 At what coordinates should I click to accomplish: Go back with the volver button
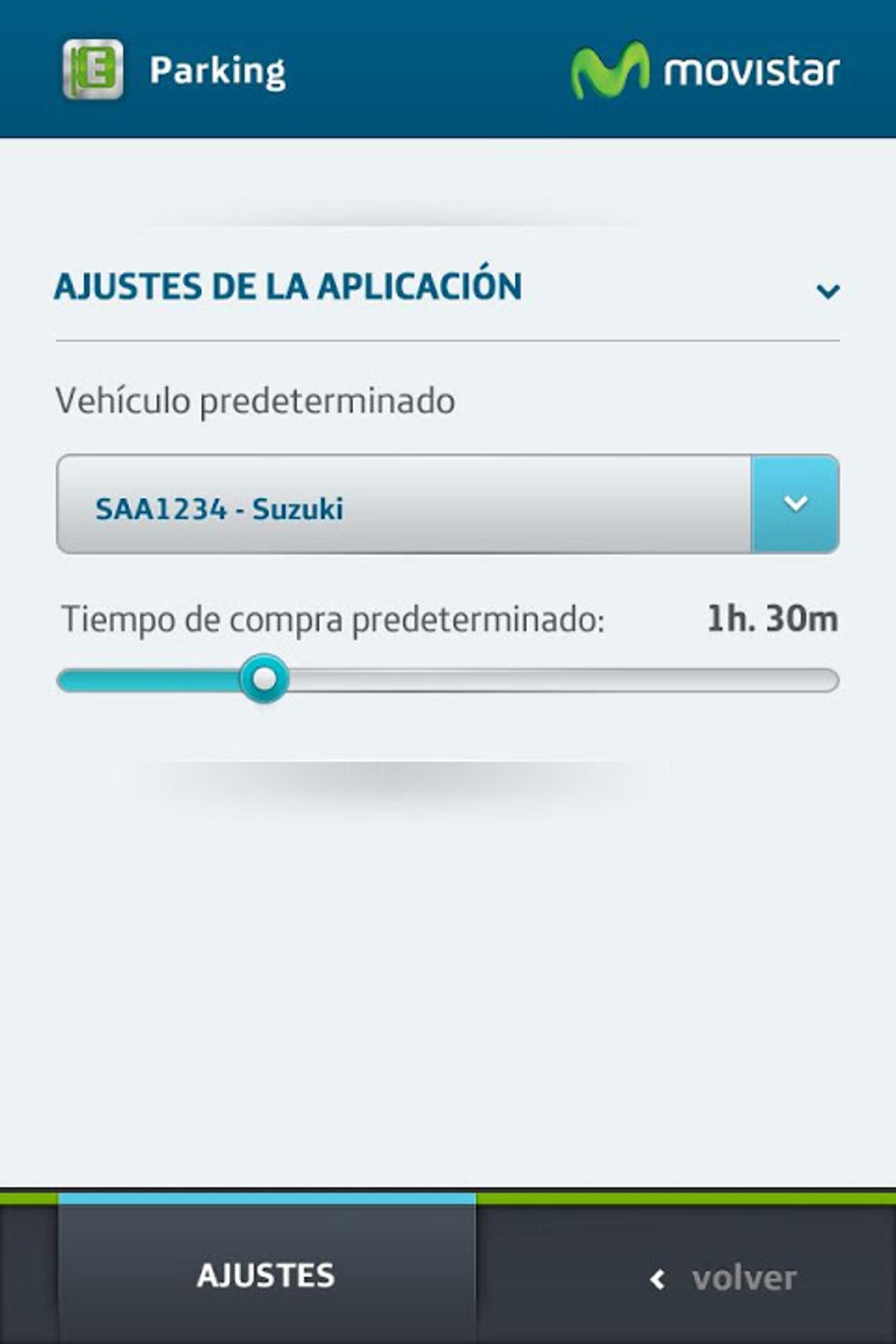[724, 1277]
